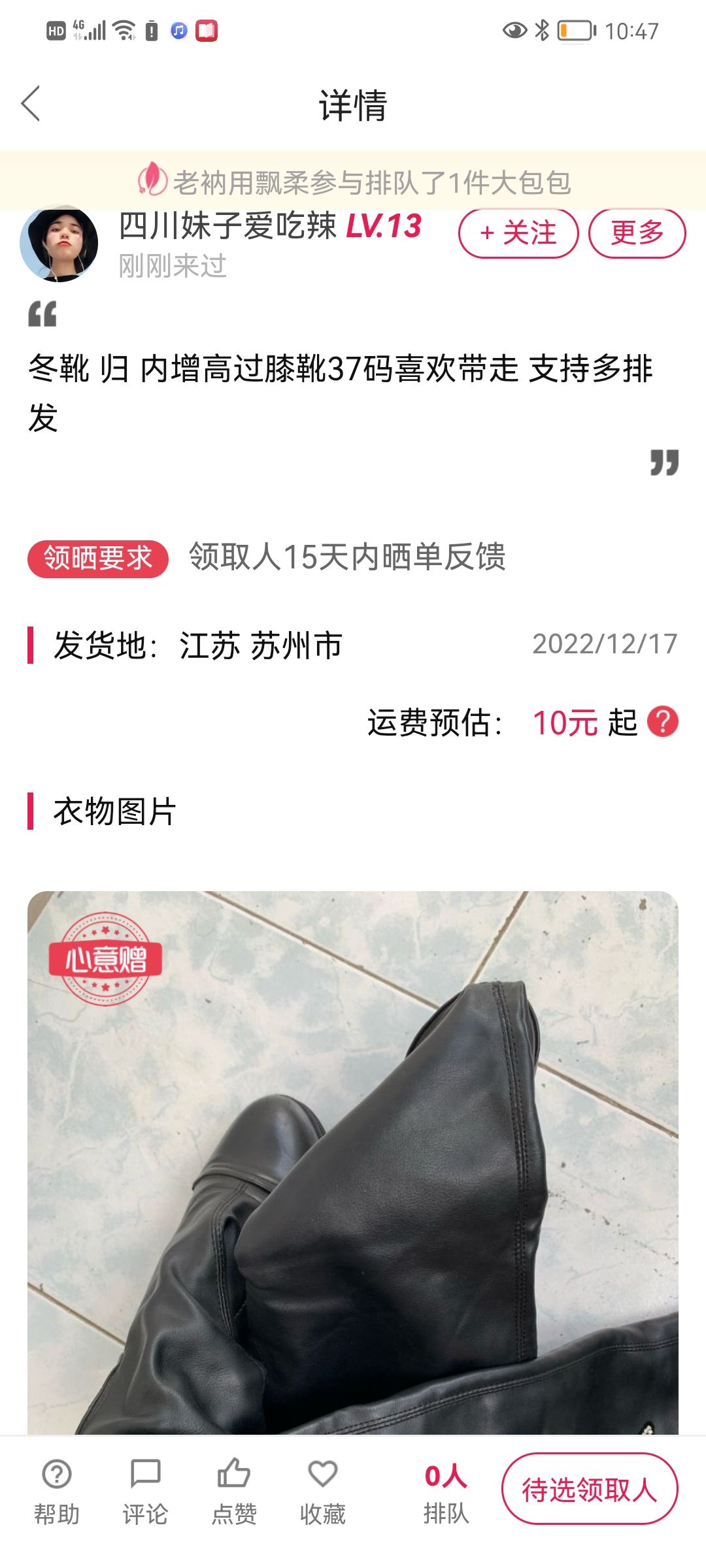The height and width of the screenshot is (1568, 706).
Task: Tap the 待选领取人 button
Action: pos(590,1489)
